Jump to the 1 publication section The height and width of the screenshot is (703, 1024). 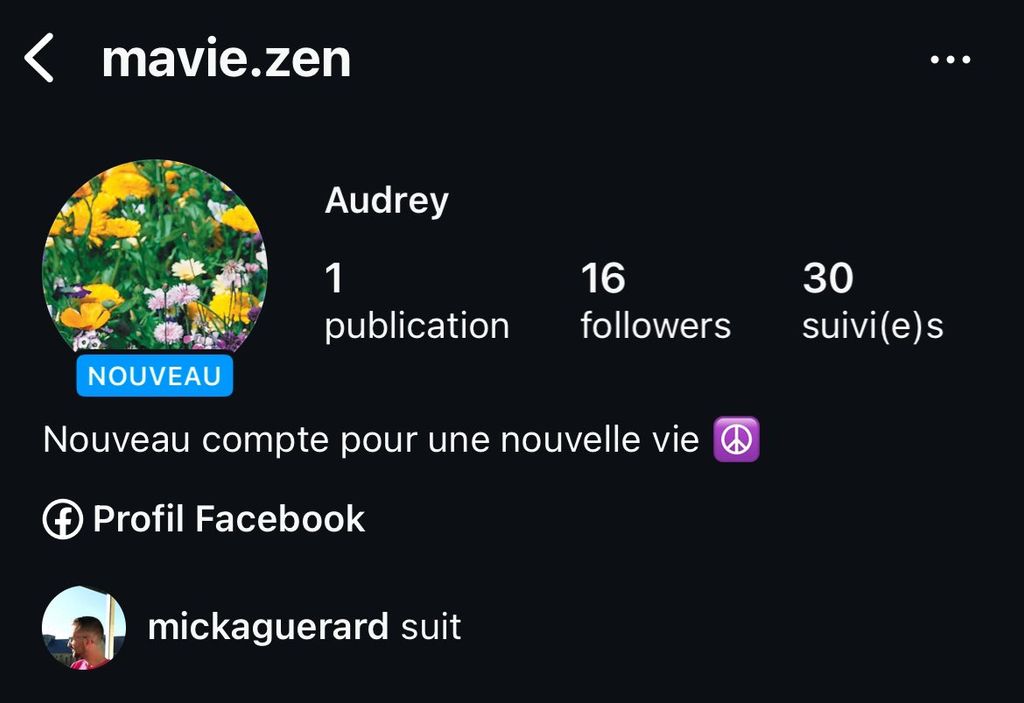[x=416, y=301]
